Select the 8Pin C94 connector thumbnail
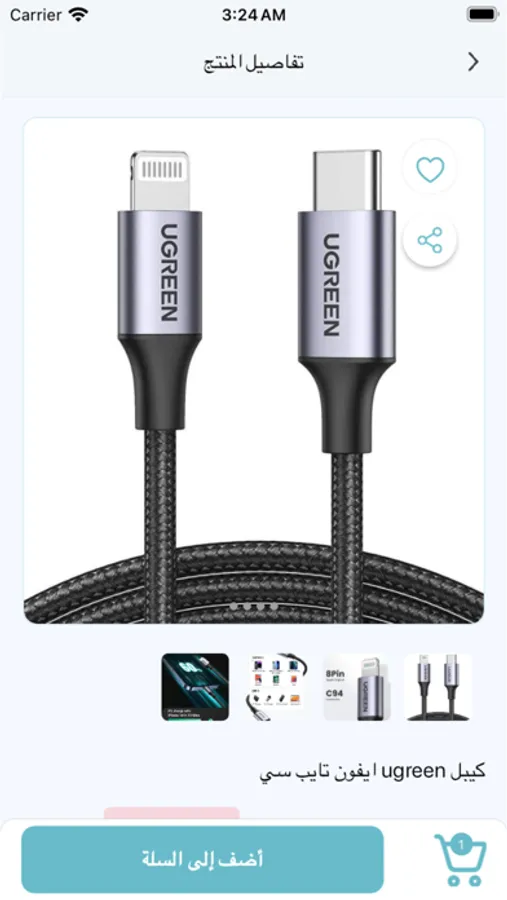 point(357,686)
